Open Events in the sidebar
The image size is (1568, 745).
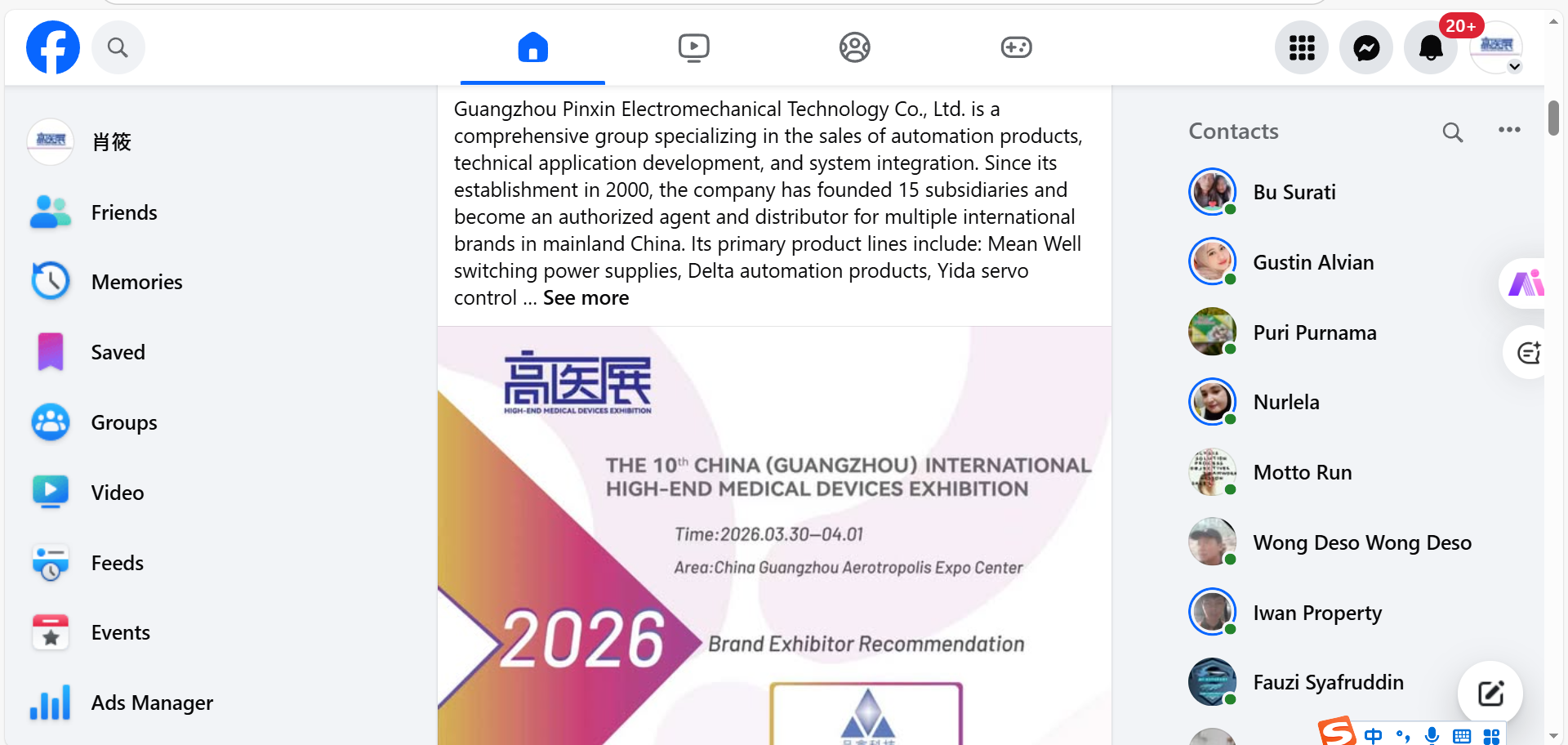pyautogui.click(x=120, y=632)
